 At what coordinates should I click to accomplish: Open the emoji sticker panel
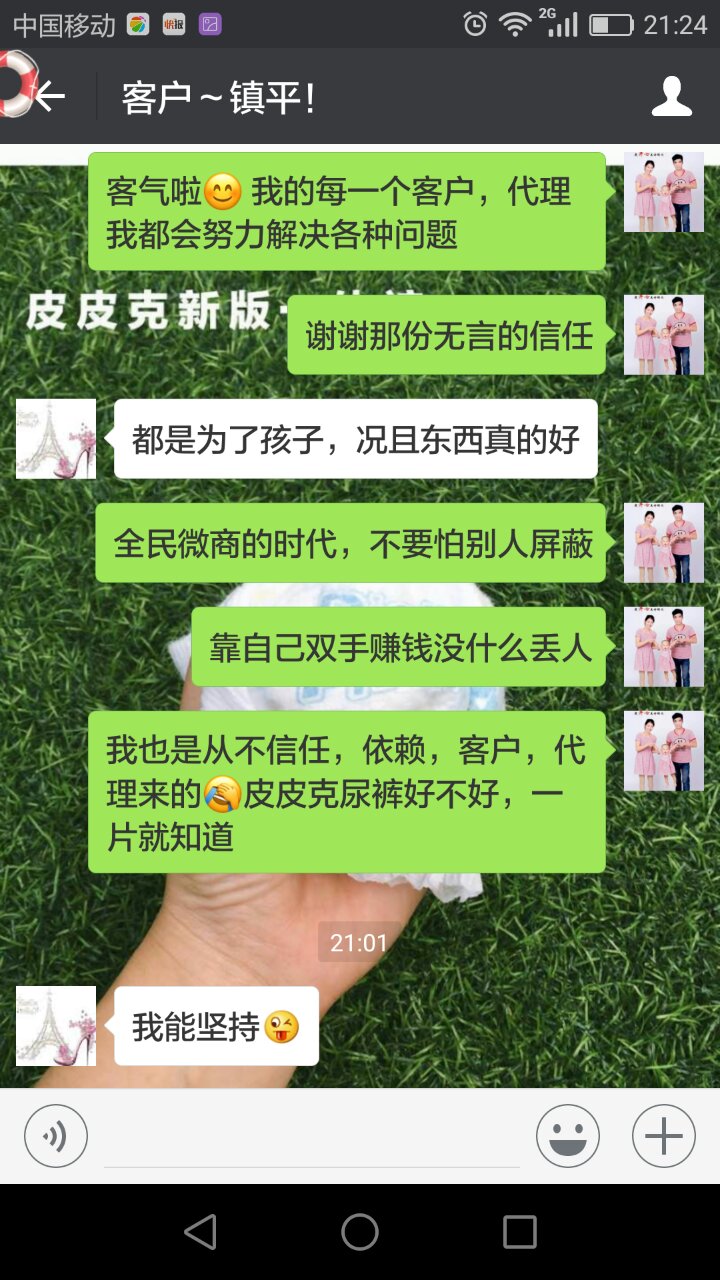click(567, 1136)
